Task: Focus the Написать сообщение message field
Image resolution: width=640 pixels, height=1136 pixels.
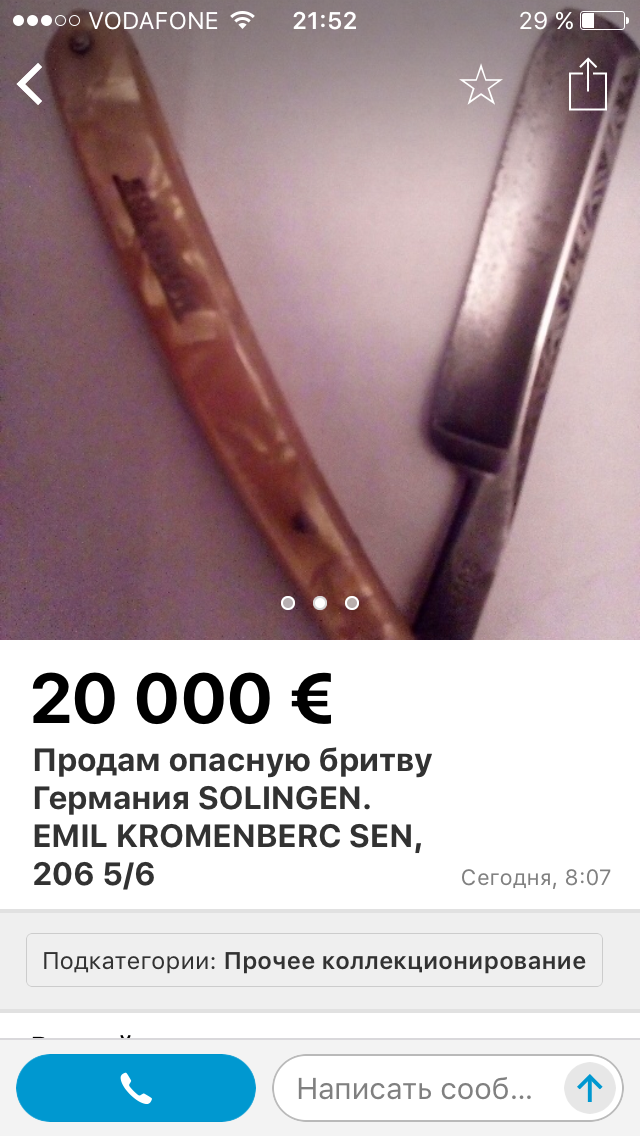Action: click(x=415, y=1088)
